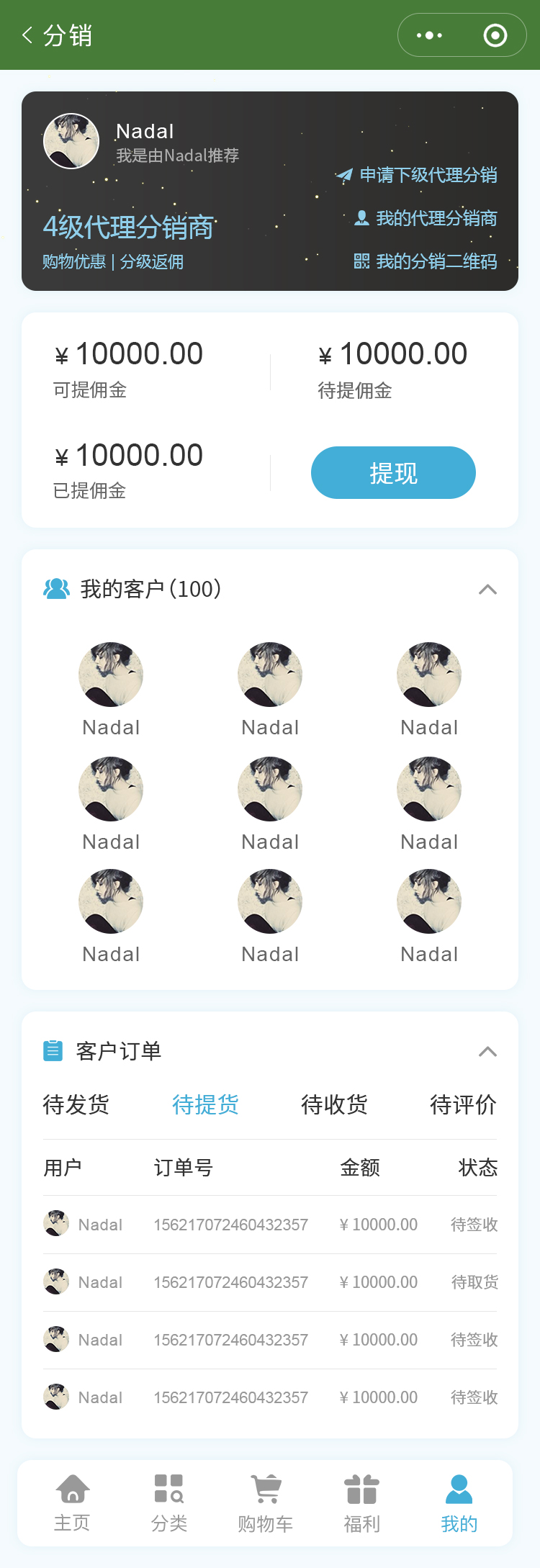Collapse the 客户订单 section
This screenshot has width=540, height=1568.
tap(487, 1052)
